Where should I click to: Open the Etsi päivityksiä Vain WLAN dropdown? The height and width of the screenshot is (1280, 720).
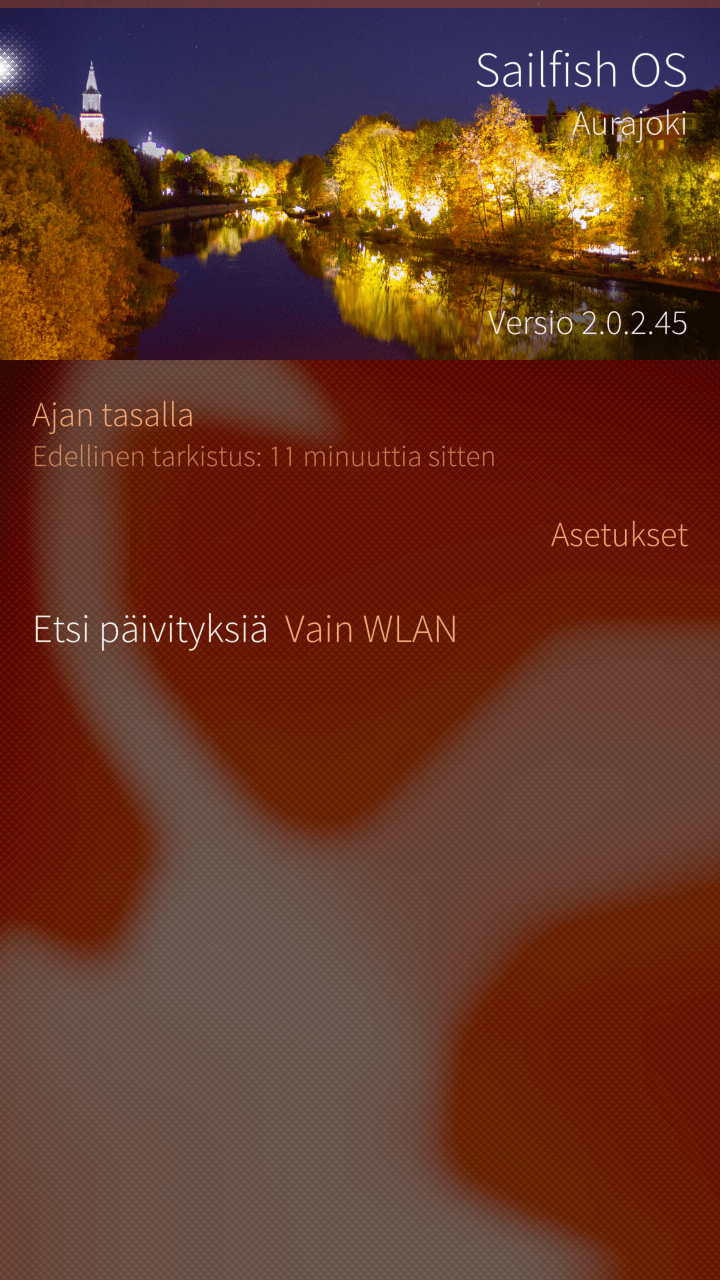coord(245,630)
